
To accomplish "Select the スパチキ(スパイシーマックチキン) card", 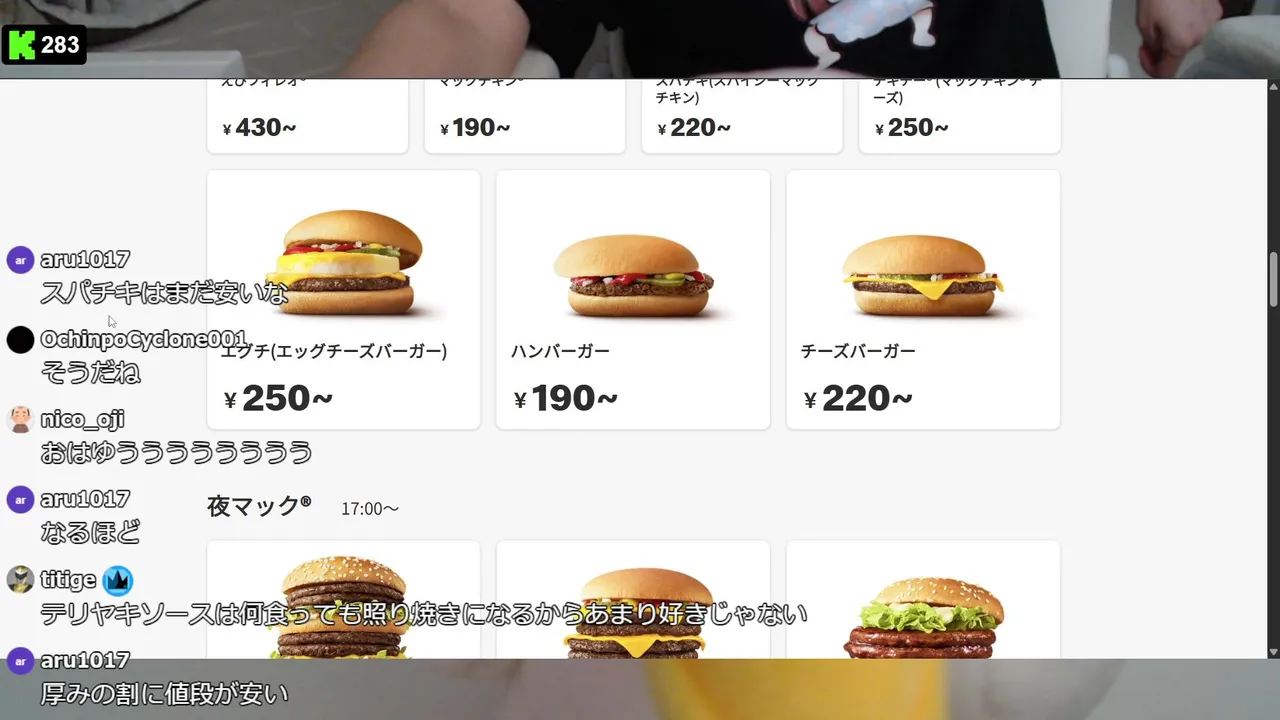I will tap(742, 116).
